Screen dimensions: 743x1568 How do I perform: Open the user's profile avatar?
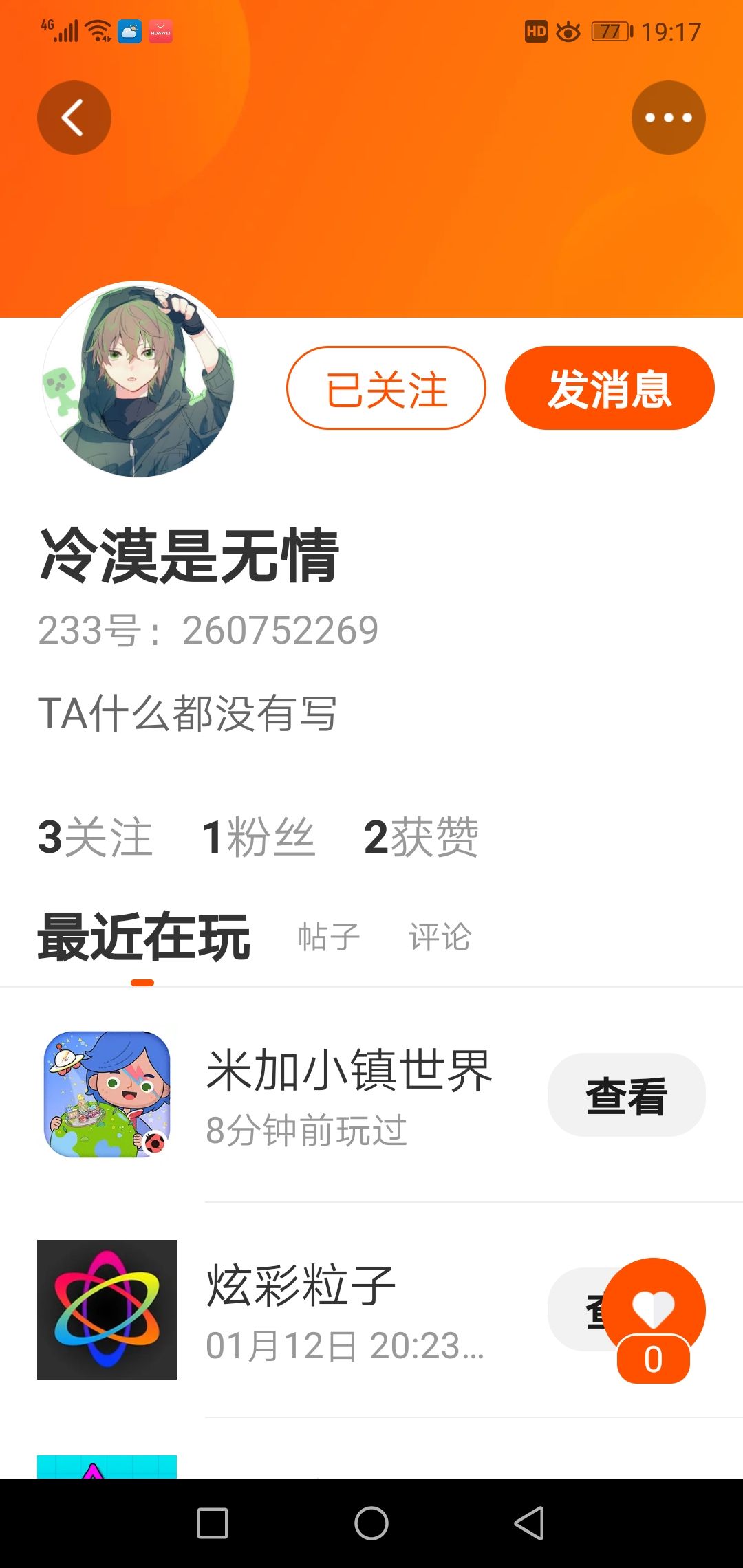(x=138, y=380)
